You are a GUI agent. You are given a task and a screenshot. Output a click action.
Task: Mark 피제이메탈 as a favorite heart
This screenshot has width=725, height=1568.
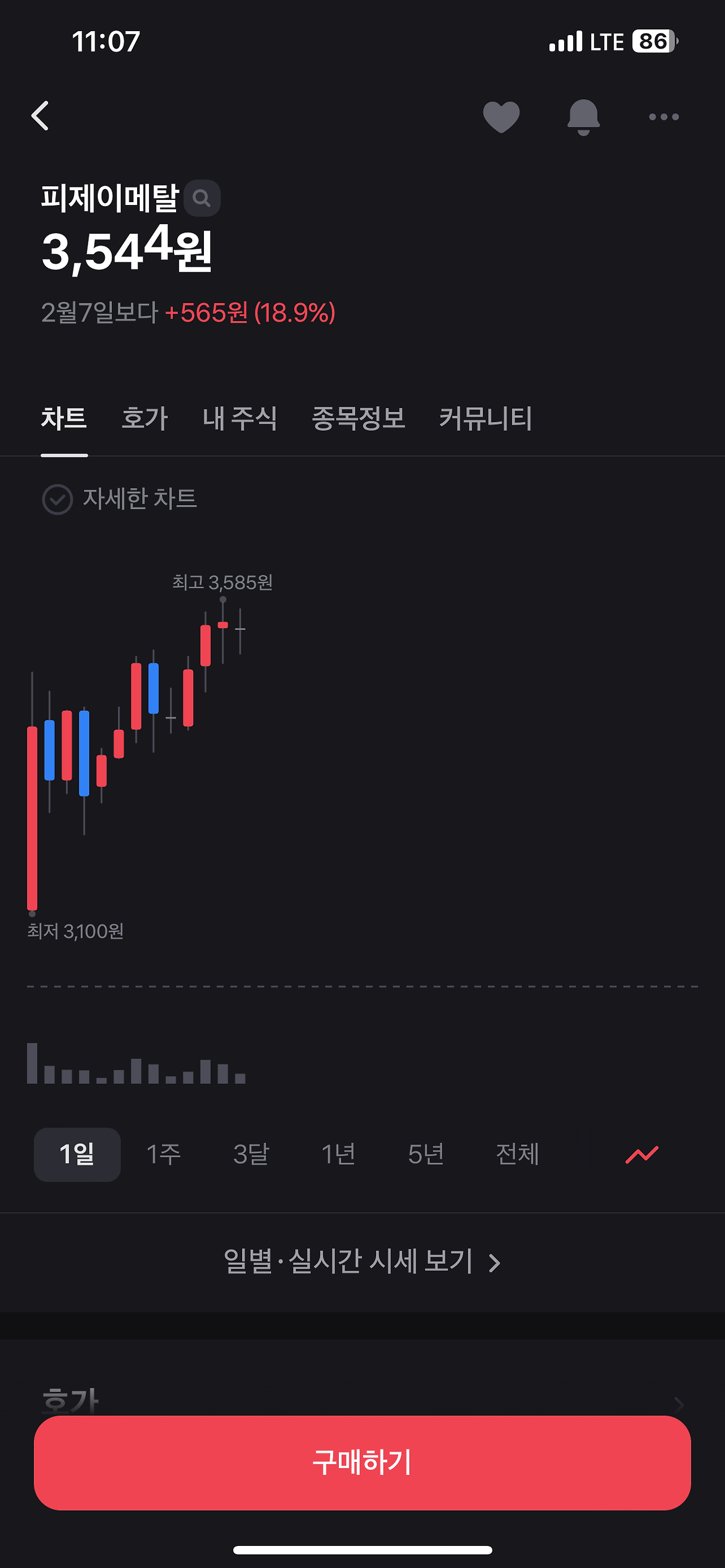pos(501,116)
